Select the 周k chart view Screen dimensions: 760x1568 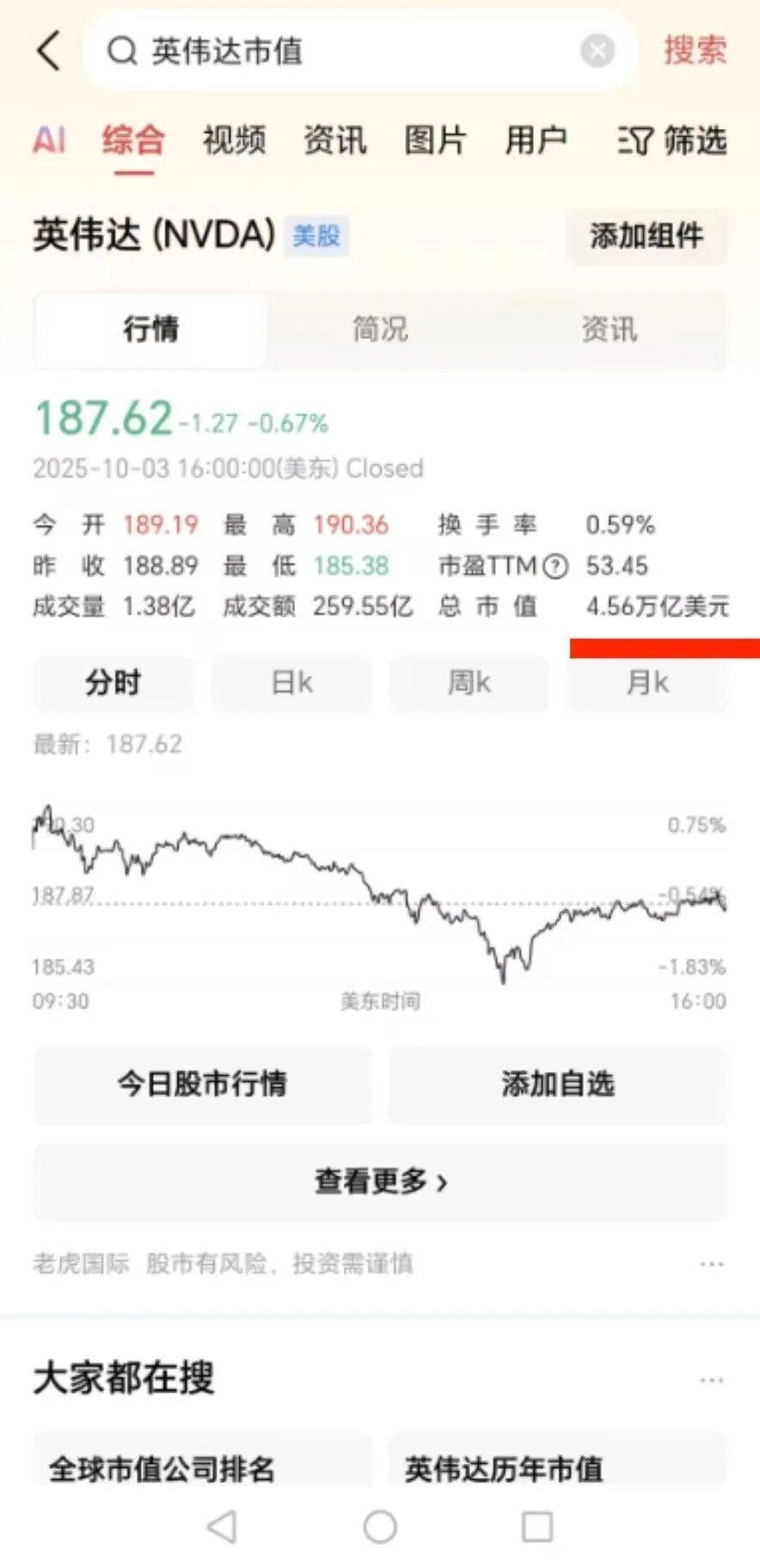point(469,683)
